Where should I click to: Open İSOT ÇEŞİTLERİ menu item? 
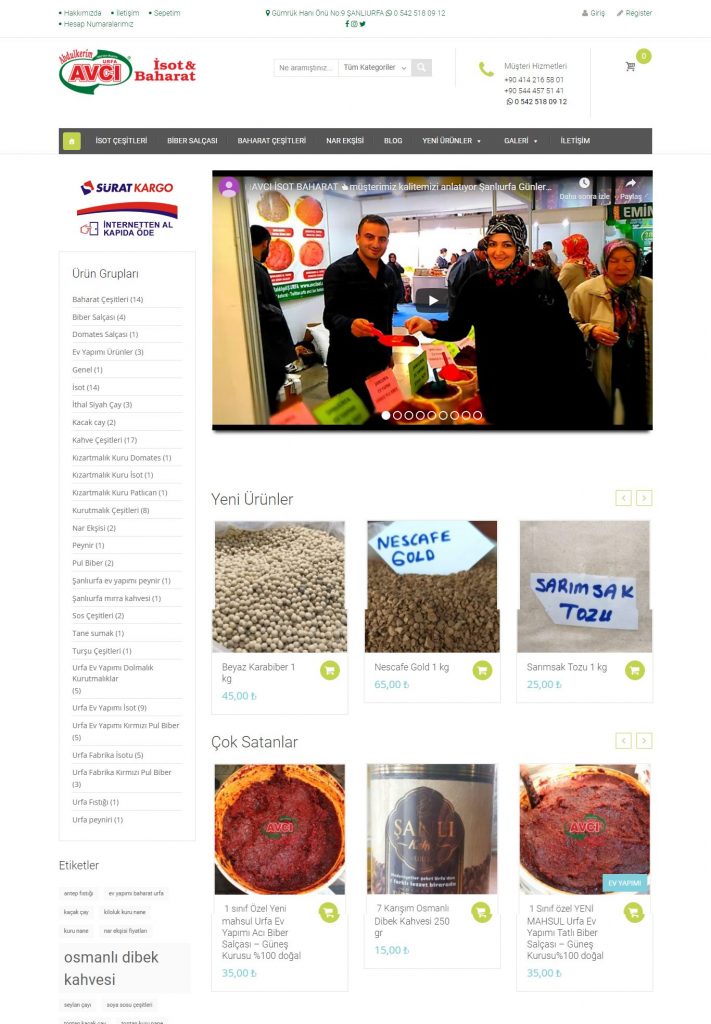(x=121, y=141)
